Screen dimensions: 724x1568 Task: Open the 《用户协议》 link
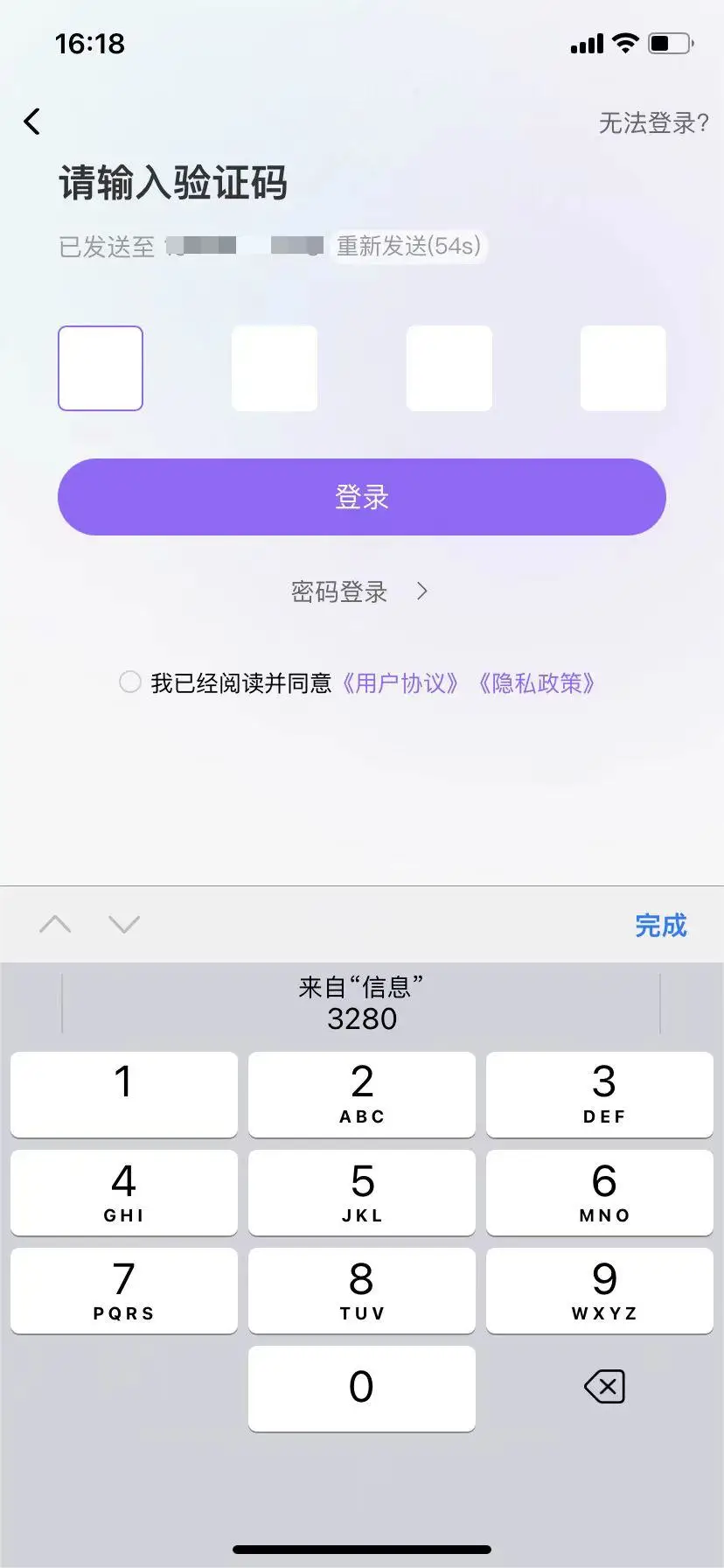[x=400, y=683]
